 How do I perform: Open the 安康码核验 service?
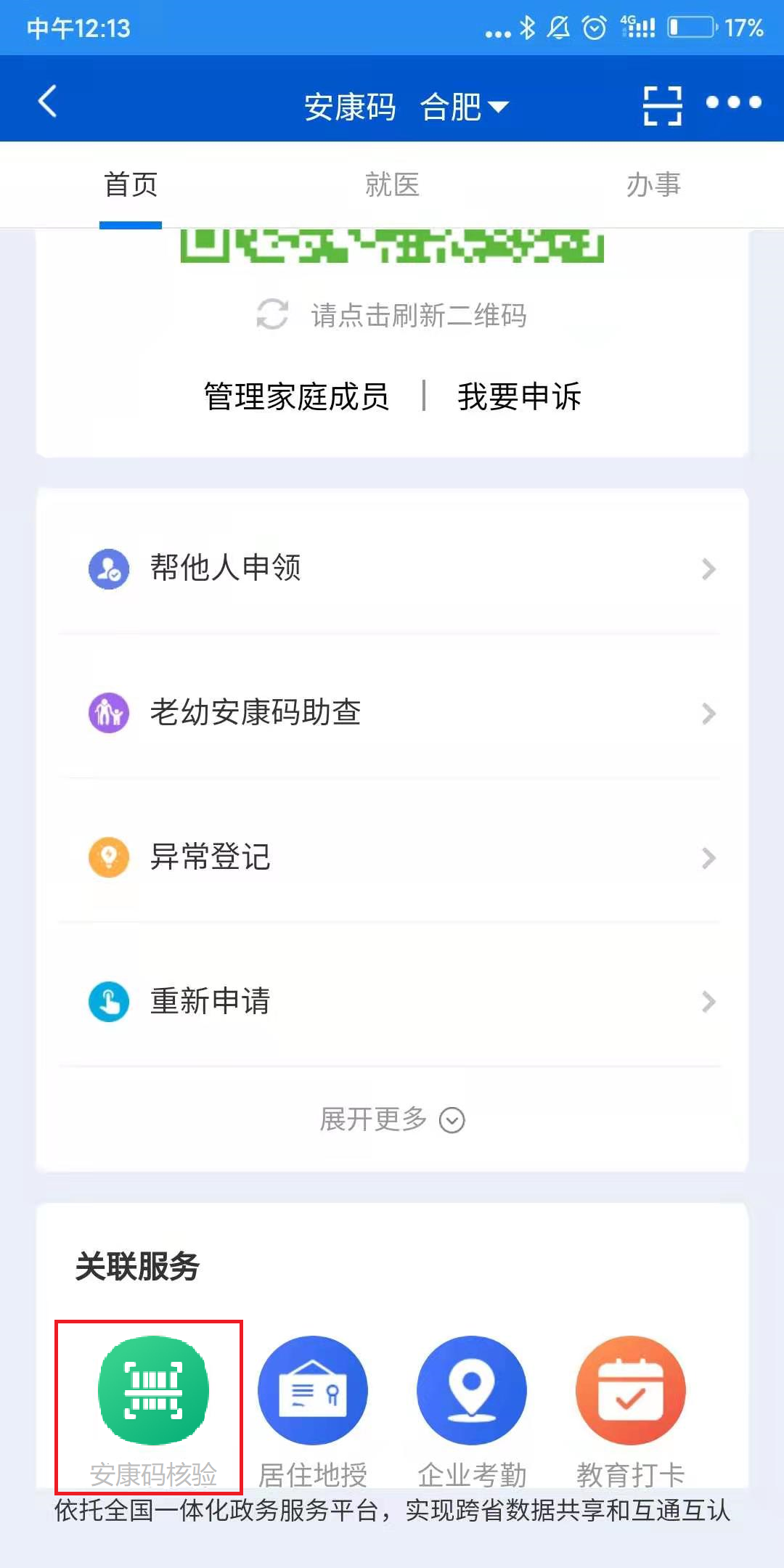click(153, 1391)
